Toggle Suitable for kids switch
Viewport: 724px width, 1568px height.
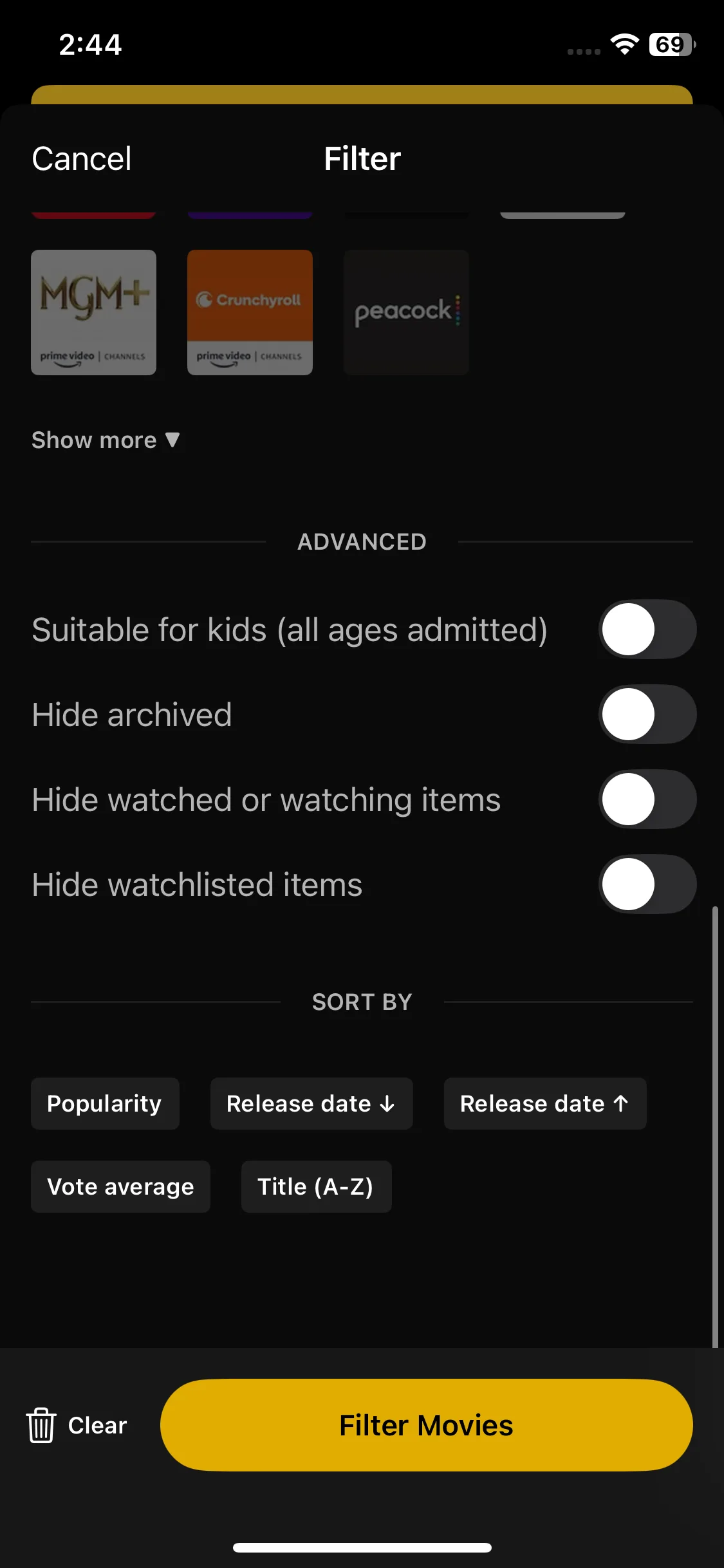647,630
